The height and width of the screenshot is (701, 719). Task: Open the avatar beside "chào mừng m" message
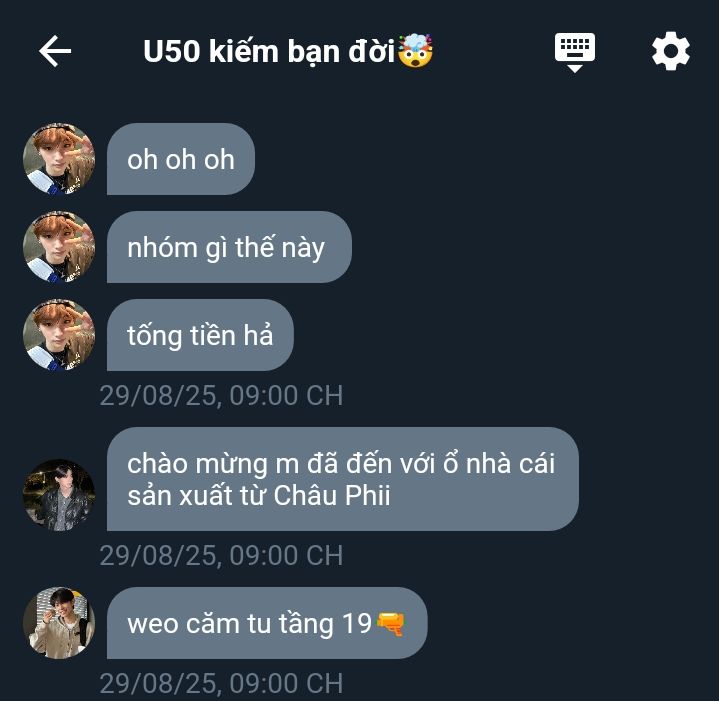[59, 495]
